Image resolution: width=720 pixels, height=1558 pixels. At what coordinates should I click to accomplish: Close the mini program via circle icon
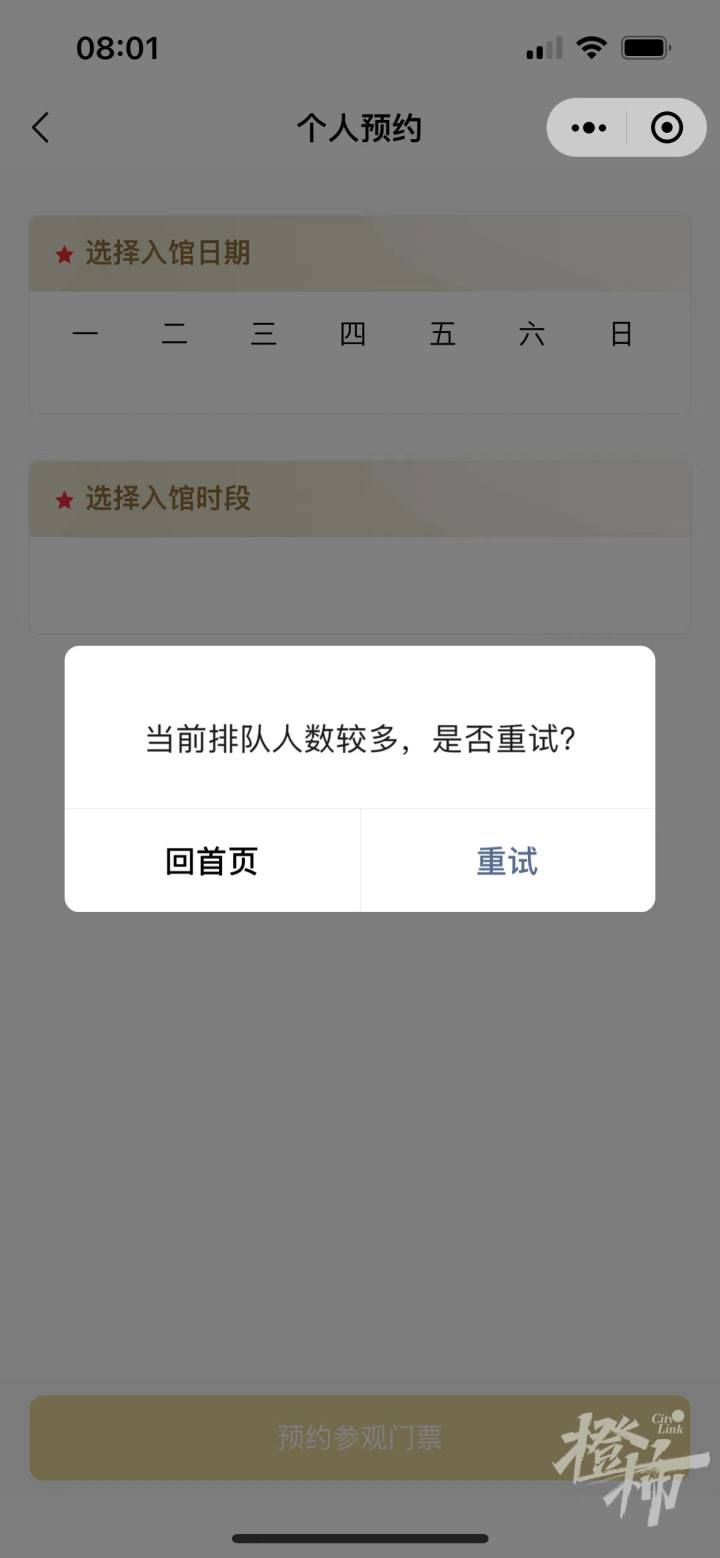tap(666, 128)
